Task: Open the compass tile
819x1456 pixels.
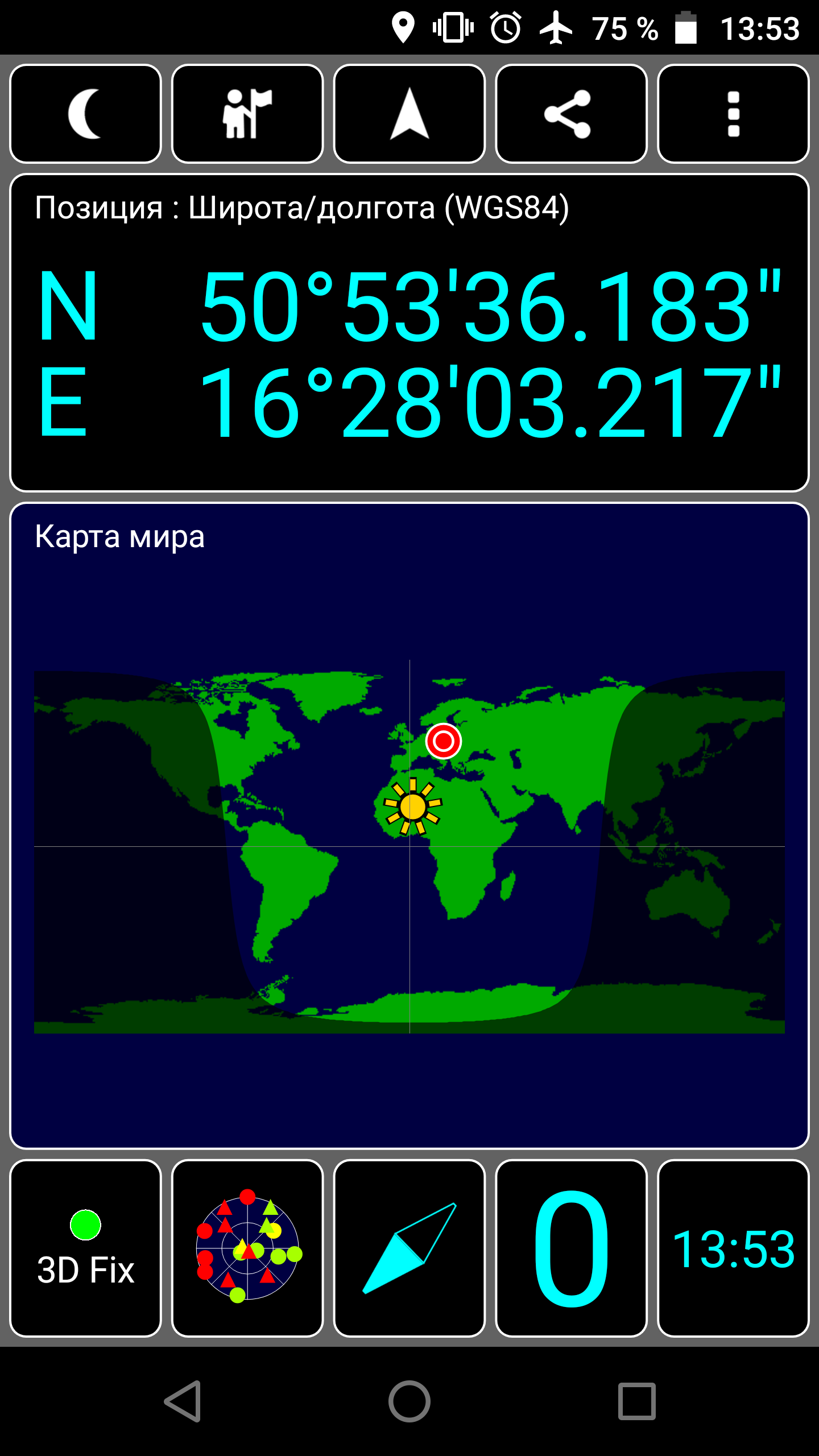Action: (x=409, y=1248)
